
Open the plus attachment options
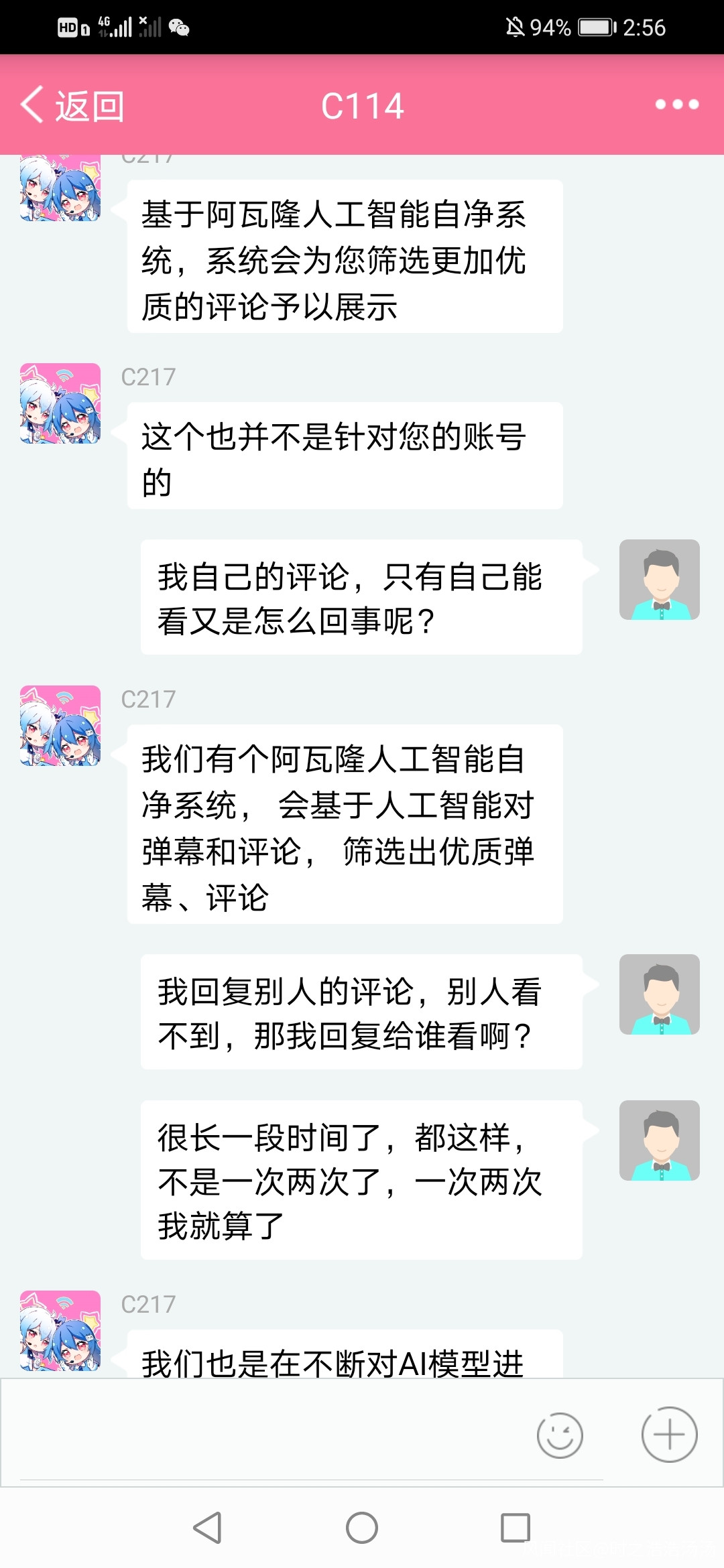pos(669,1435)
